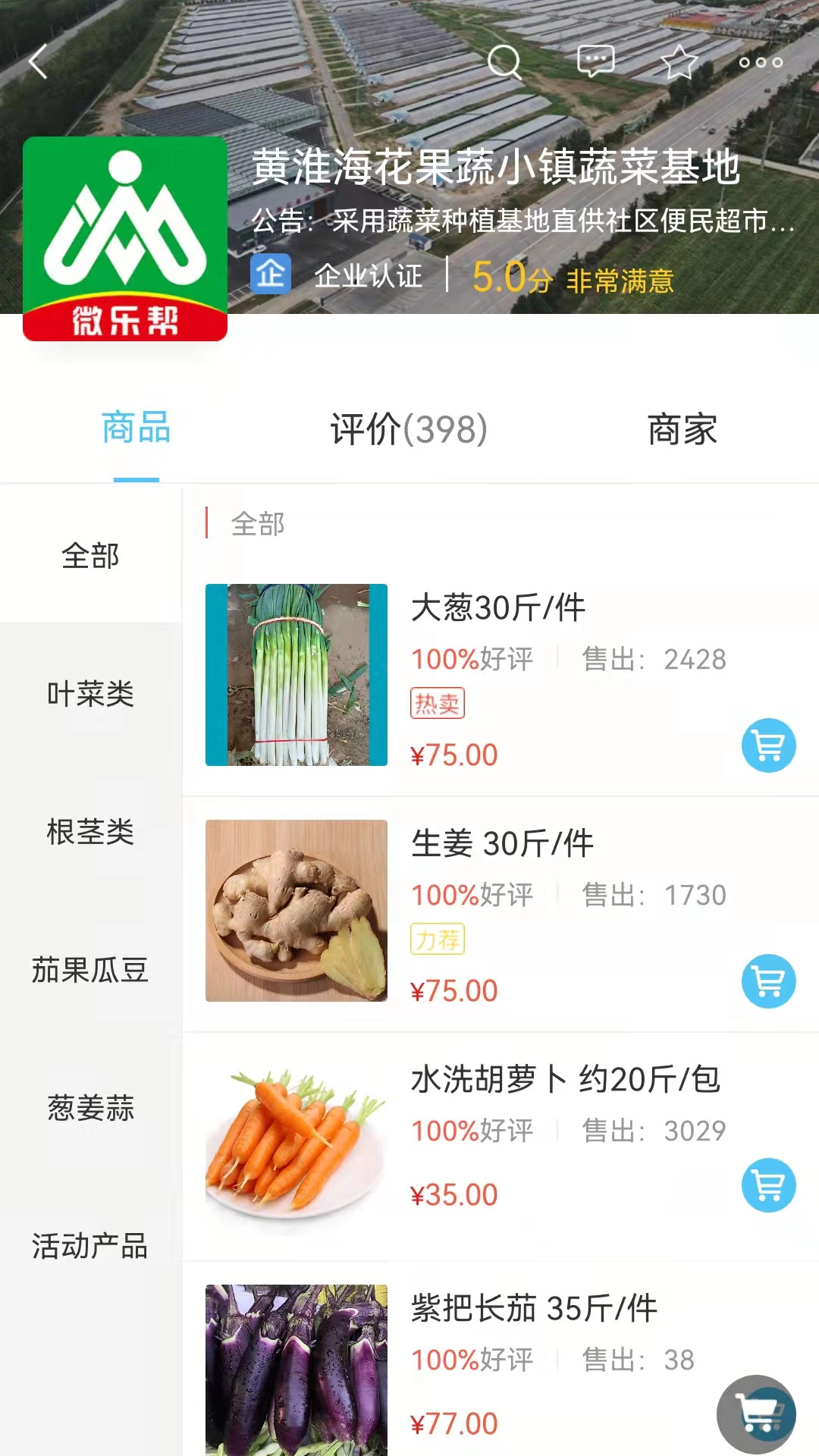Screen dimensions: 819x1456
Task: Switch to the 评价(398) tab
Action: pos(407,429)
